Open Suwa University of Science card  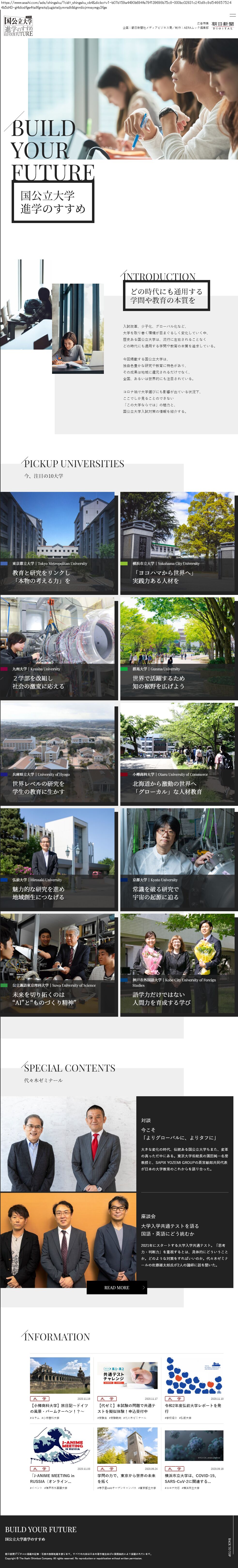(58, 965)
